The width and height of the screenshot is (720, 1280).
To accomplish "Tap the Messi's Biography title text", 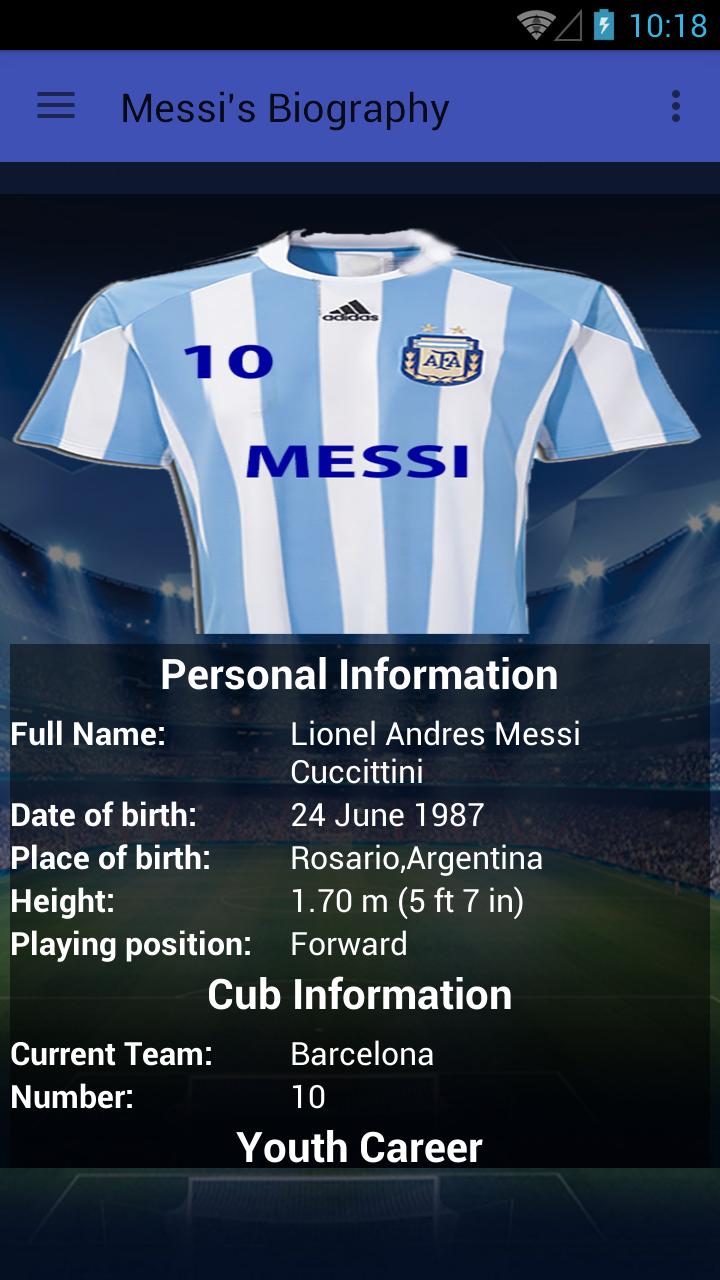I will pyautogui.click(x=284, y=108).
